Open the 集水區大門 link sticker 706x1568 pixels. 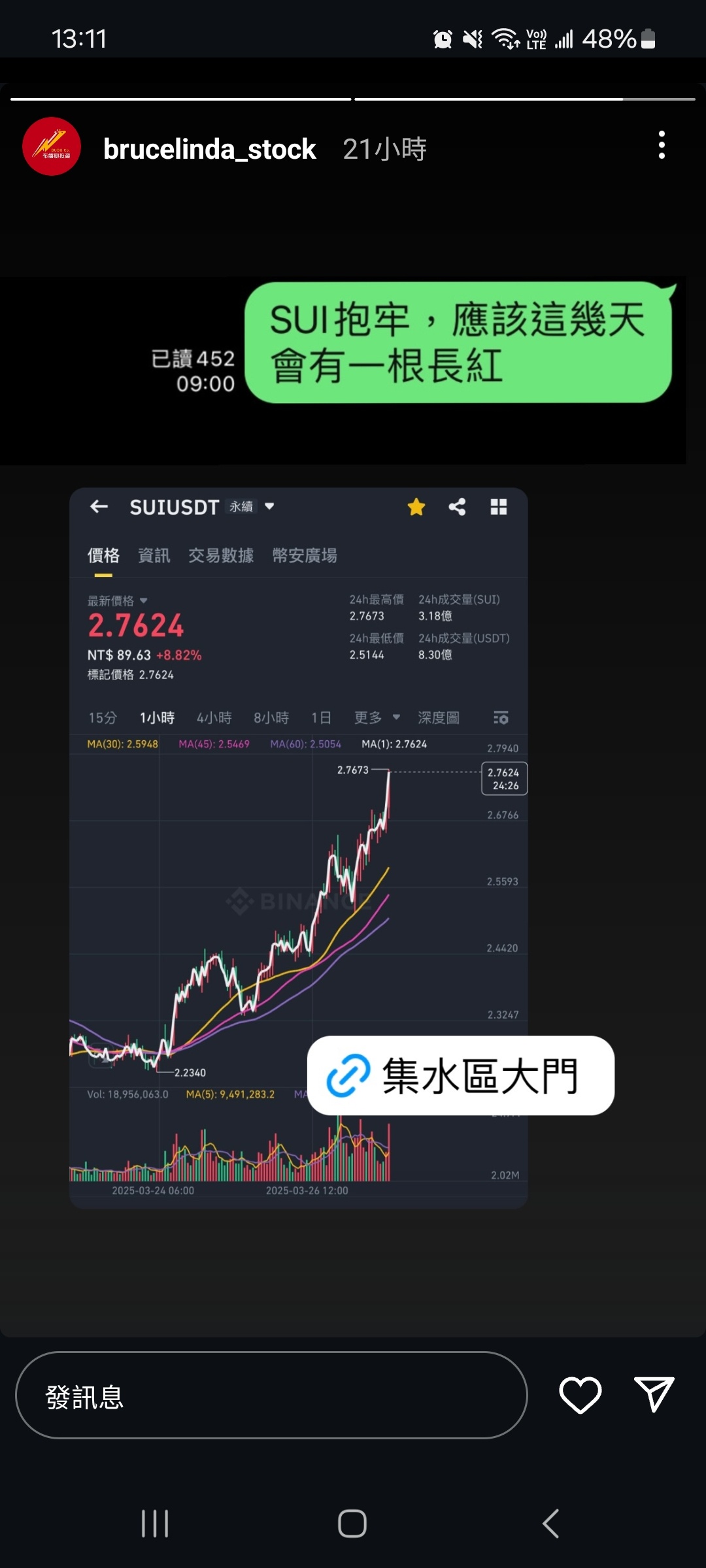click(x=460, y=1075)
